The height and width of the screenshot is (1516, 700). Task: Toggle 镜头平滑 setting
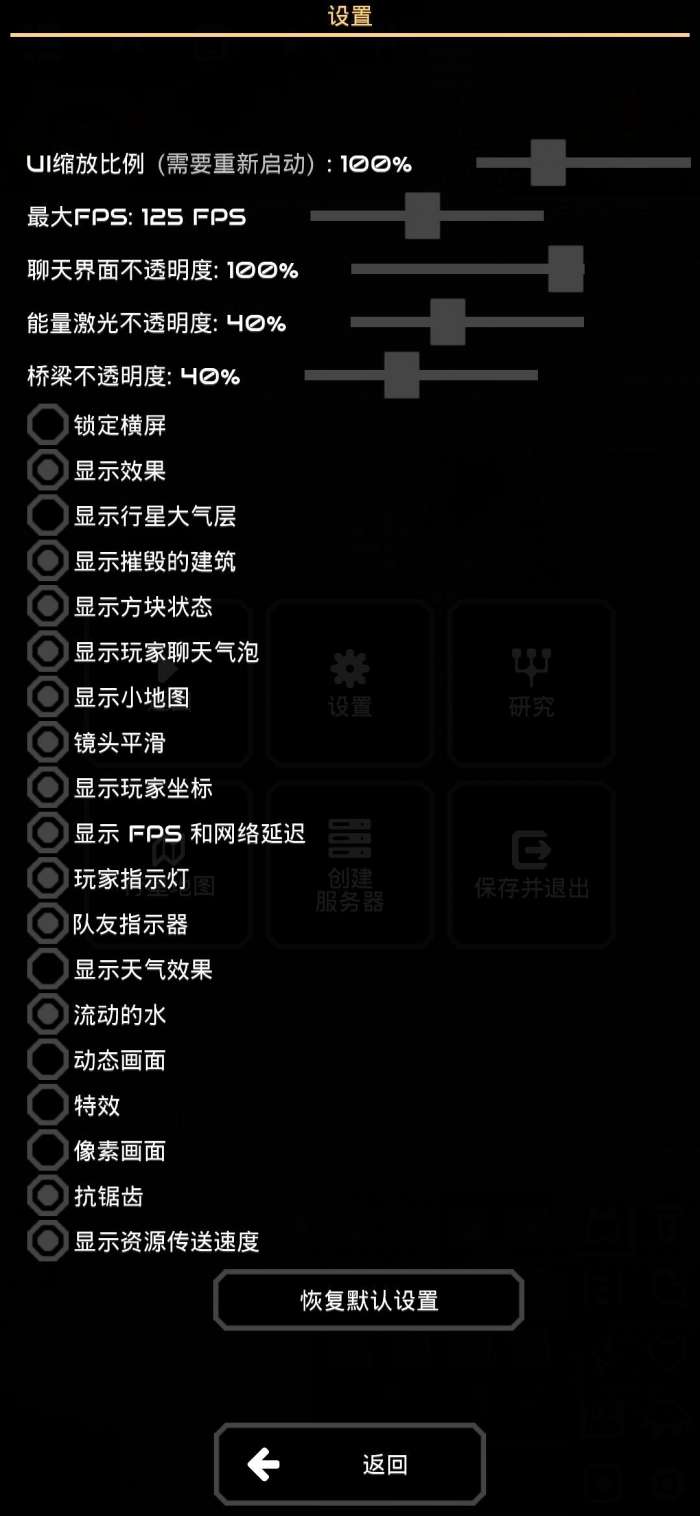coord(47,742)
